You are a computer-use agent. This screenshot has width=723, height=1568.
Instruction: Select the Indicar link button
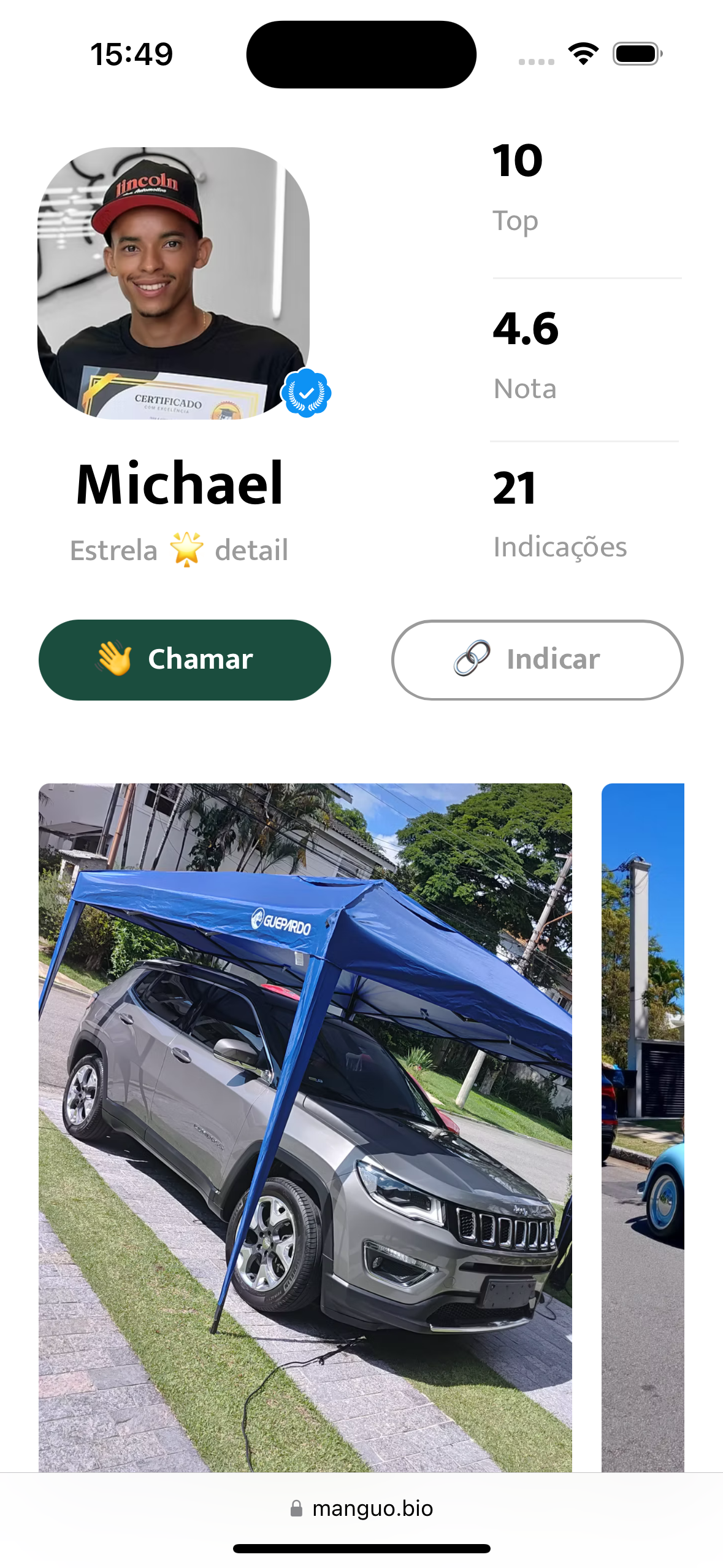pos(537,659)
